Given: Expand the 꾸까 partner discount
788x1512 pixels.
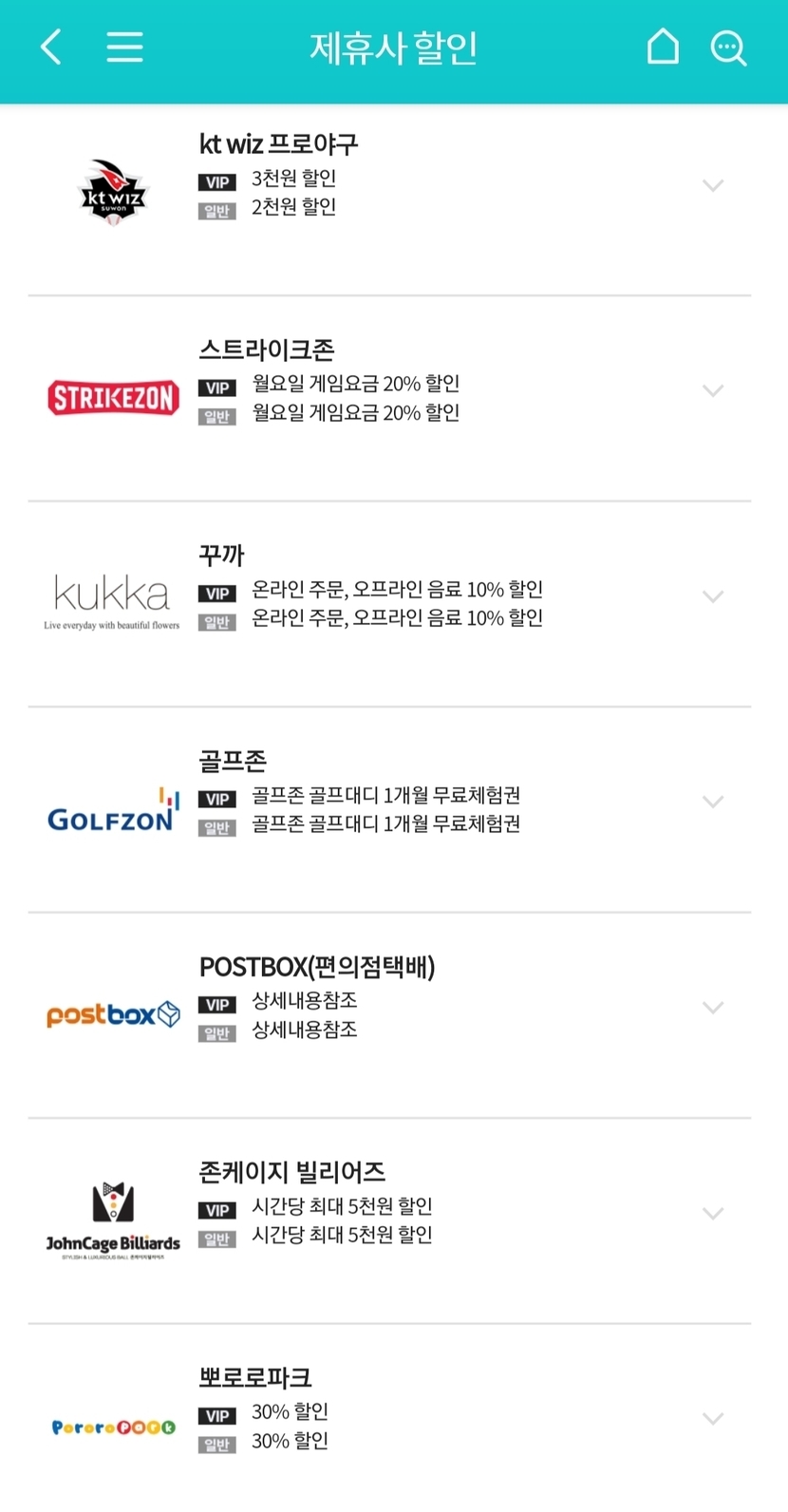Looking at the screenshot, I should pyautogui.click(x=712, y=596).
